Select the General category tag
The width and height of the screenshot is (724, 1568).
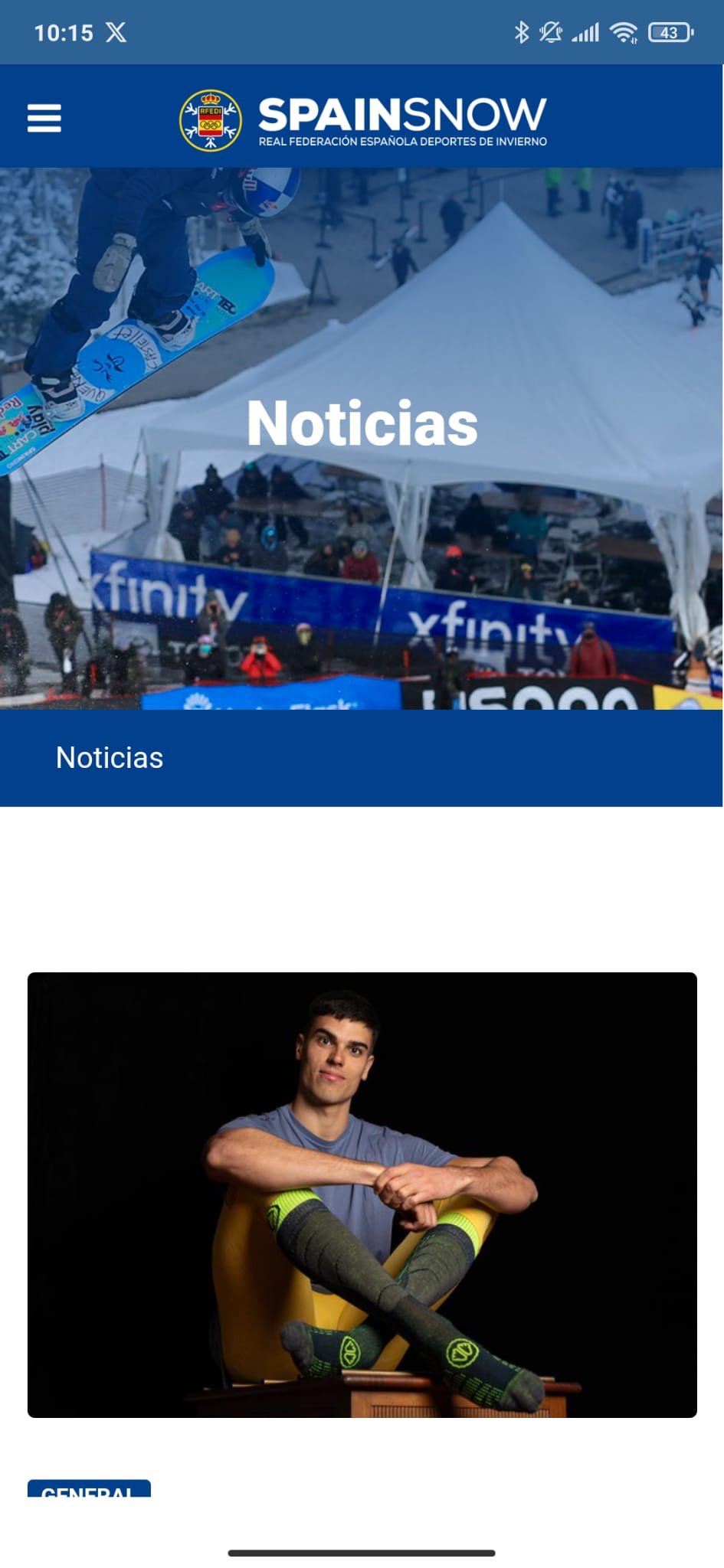[x=89, y=1489]
